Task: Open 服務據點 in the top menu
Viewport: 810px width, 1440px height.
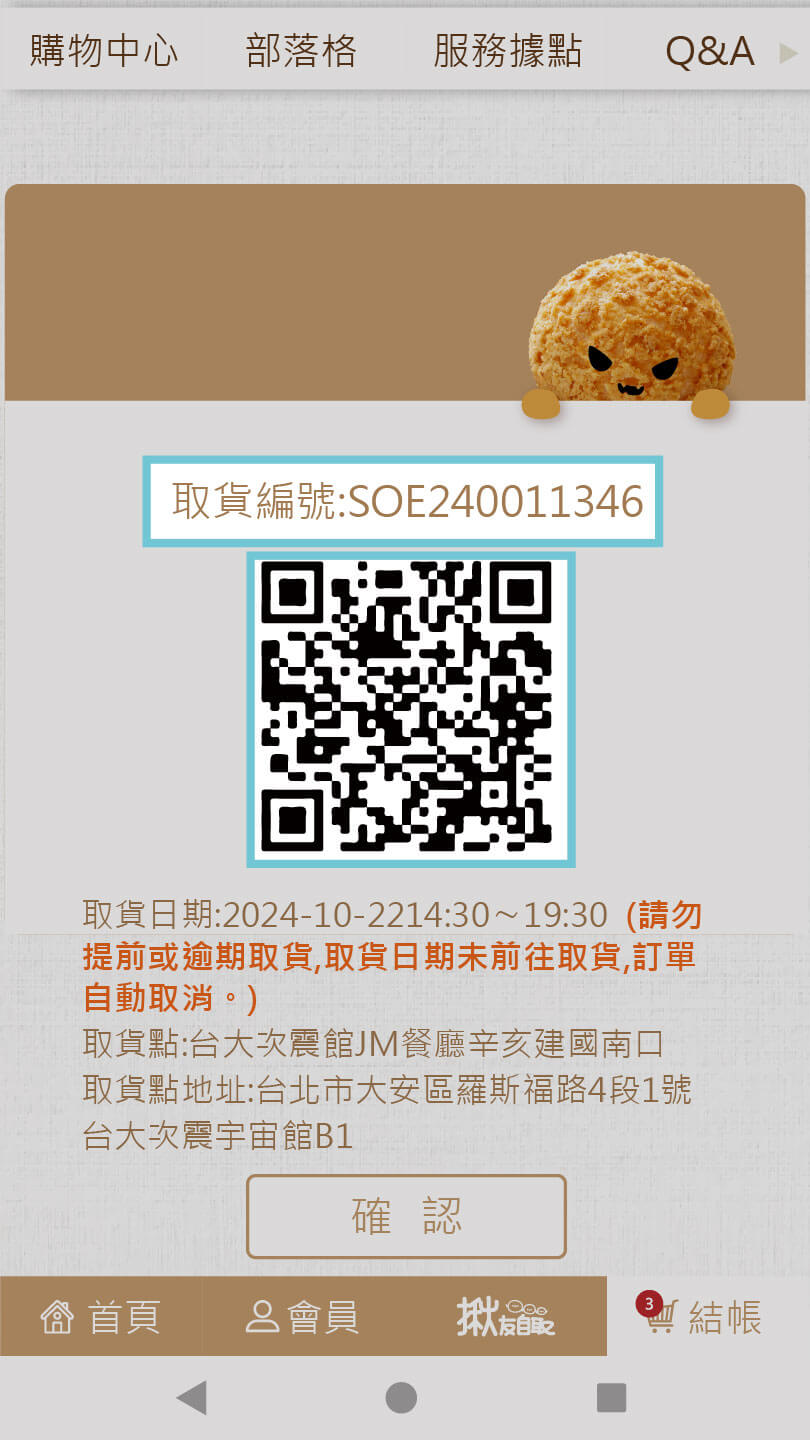Action: [507, 51]
